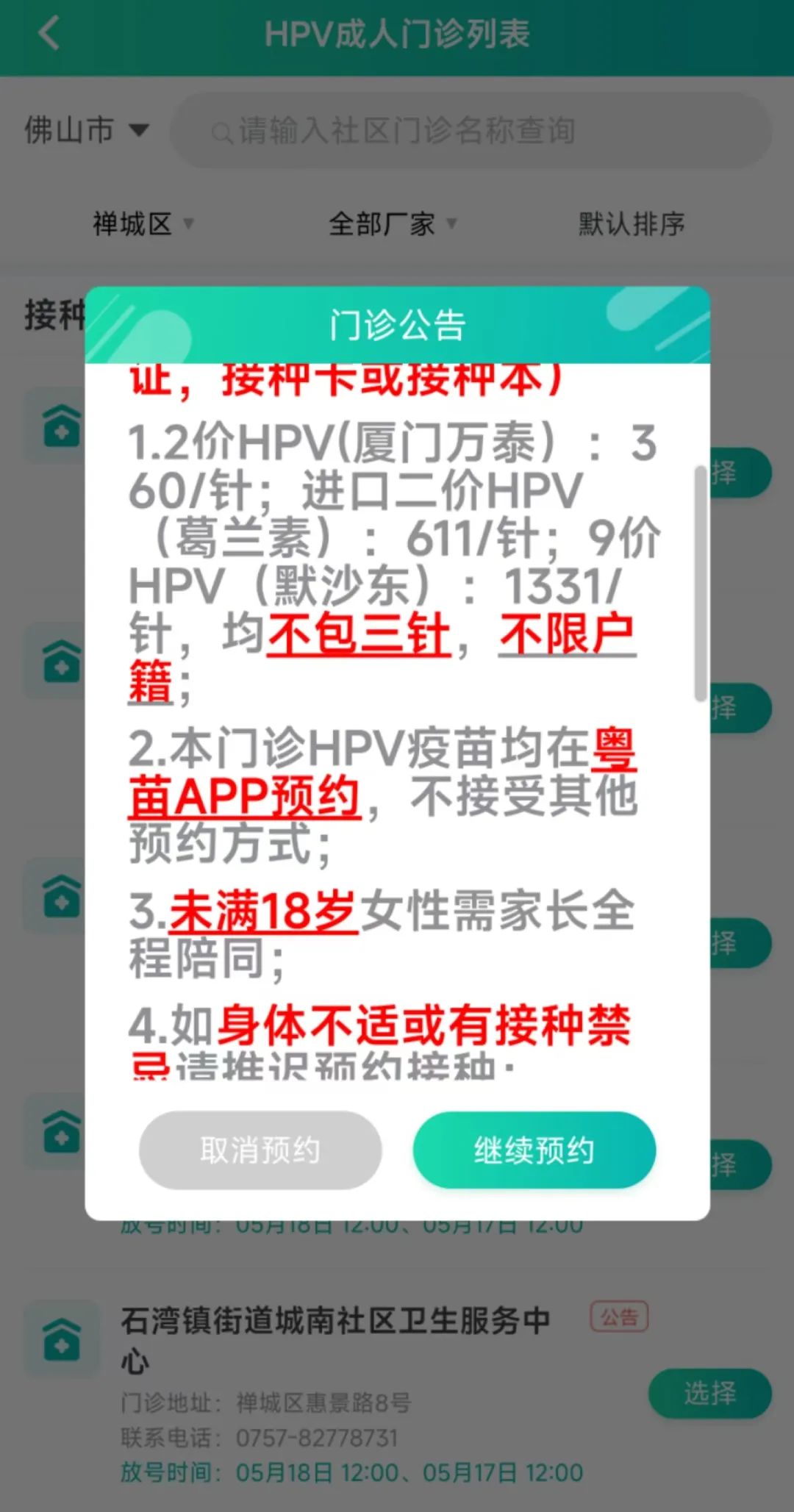Expand the 禅城区 district filter
The image size is (794, 1512).
(143, 223)
